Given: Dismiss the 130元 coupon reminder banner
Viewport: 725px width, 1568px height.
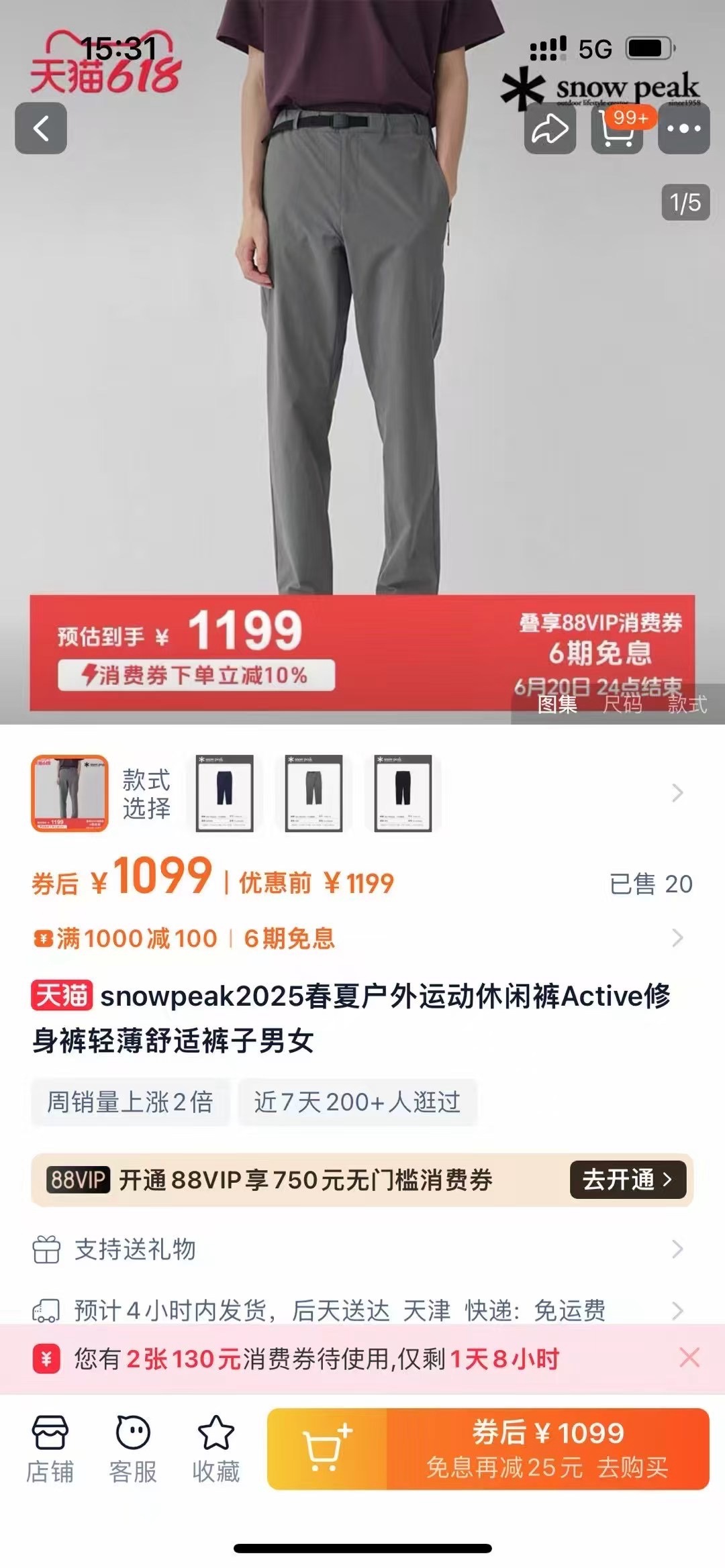Looking at the screenshot, I should tap(689, 1358).
